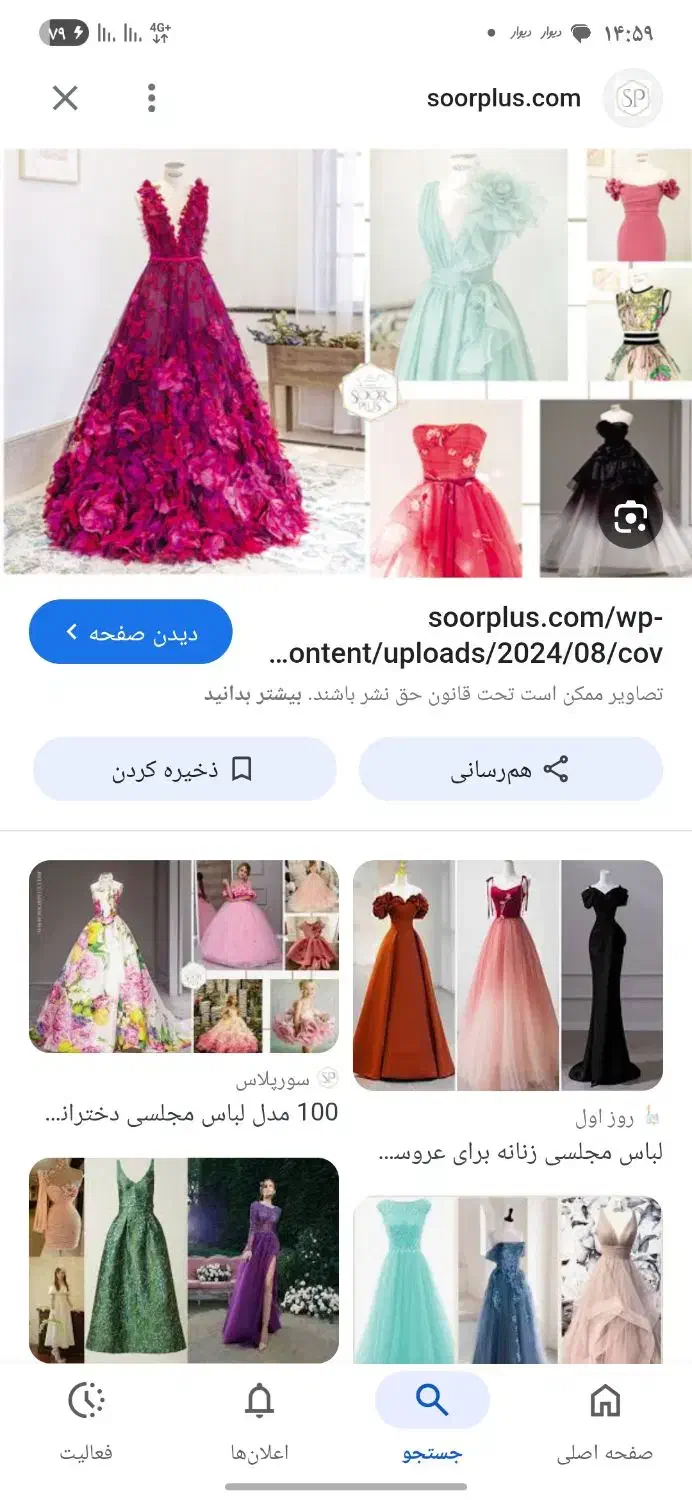Switch to the اعلان‌ها notifications tab
The width and height of the screenshot is (692, 1500).
click(x=259, y=1417)
